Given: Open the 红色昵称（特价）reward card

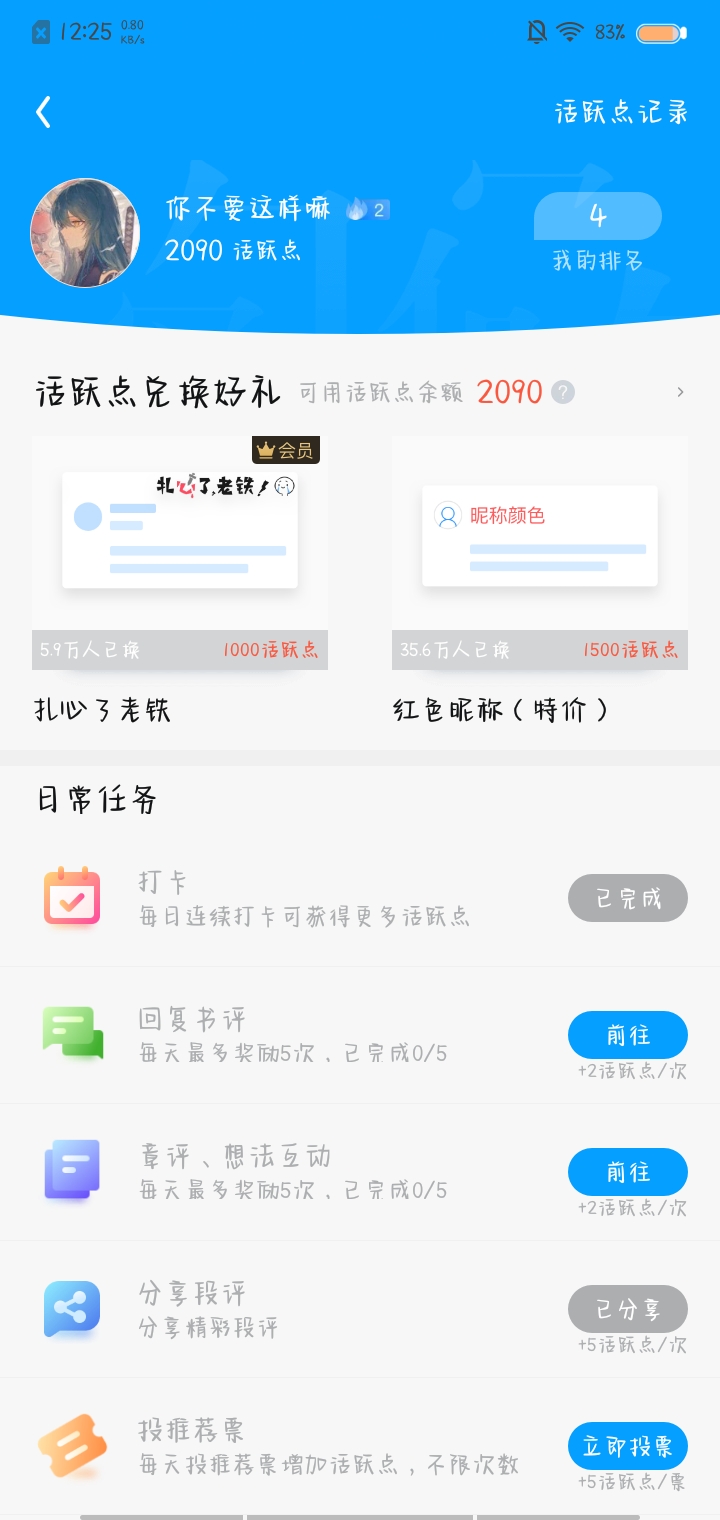Looking at the screenshot, I should (x=540, y=553).
